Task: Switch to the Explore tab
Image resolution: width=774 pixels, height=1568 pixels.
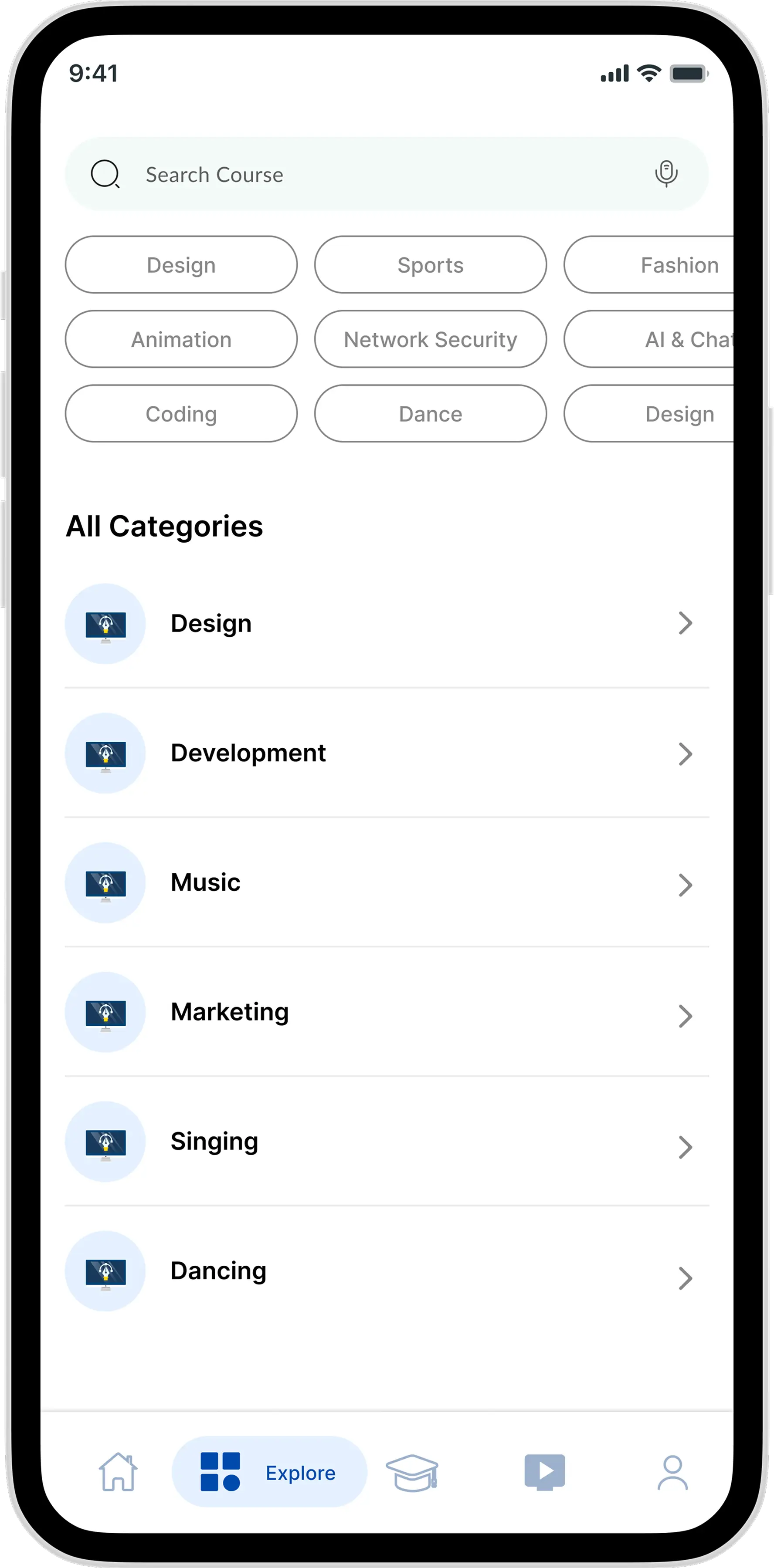Action: tap(269, 1473)
